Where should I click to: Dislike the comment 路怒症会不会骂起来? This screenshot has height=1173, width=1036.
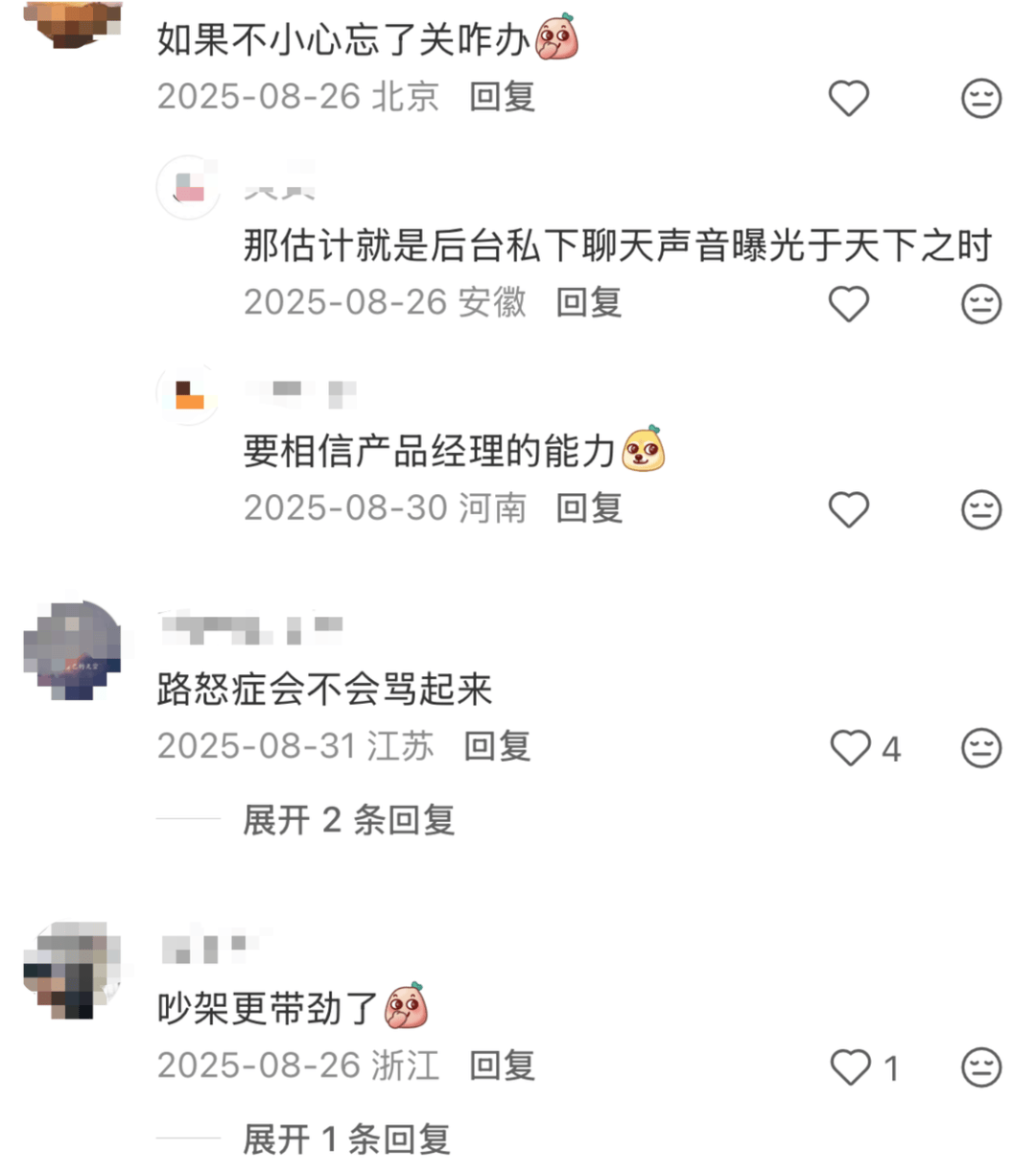tap(980, 748)
